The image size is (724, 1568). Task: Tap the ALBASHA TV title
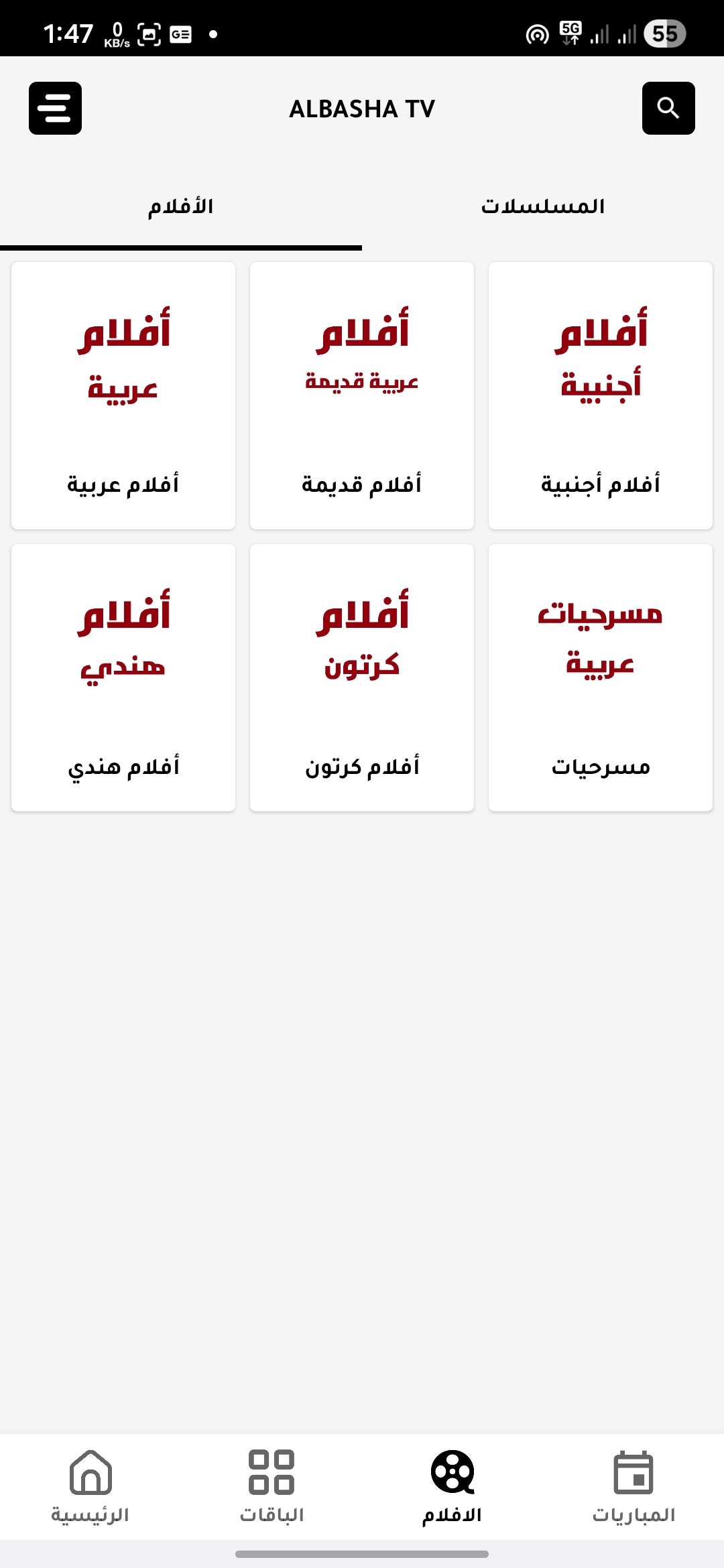362,109
